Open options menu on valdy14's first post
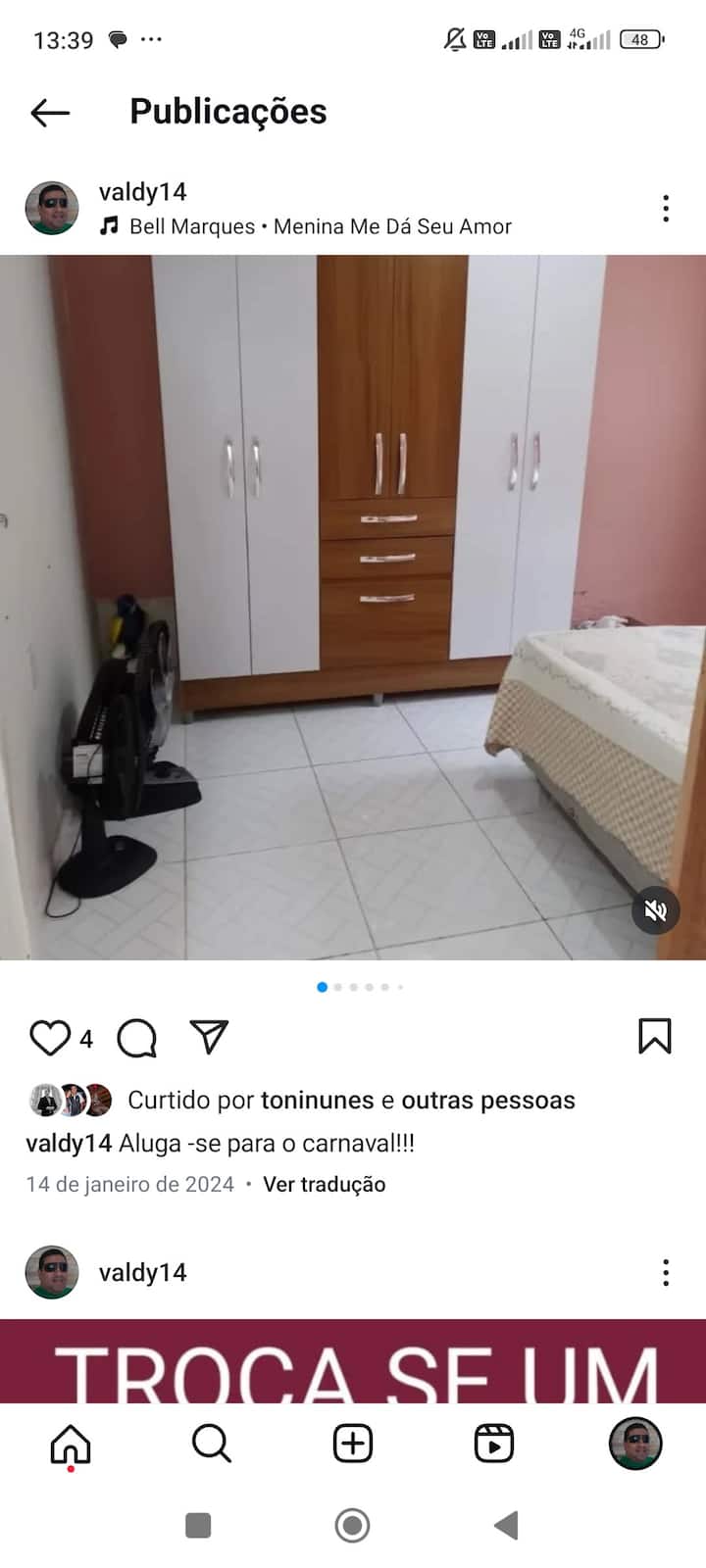Image resolution: width=706 pixels, height=1568 pixels. coord(666,207)
